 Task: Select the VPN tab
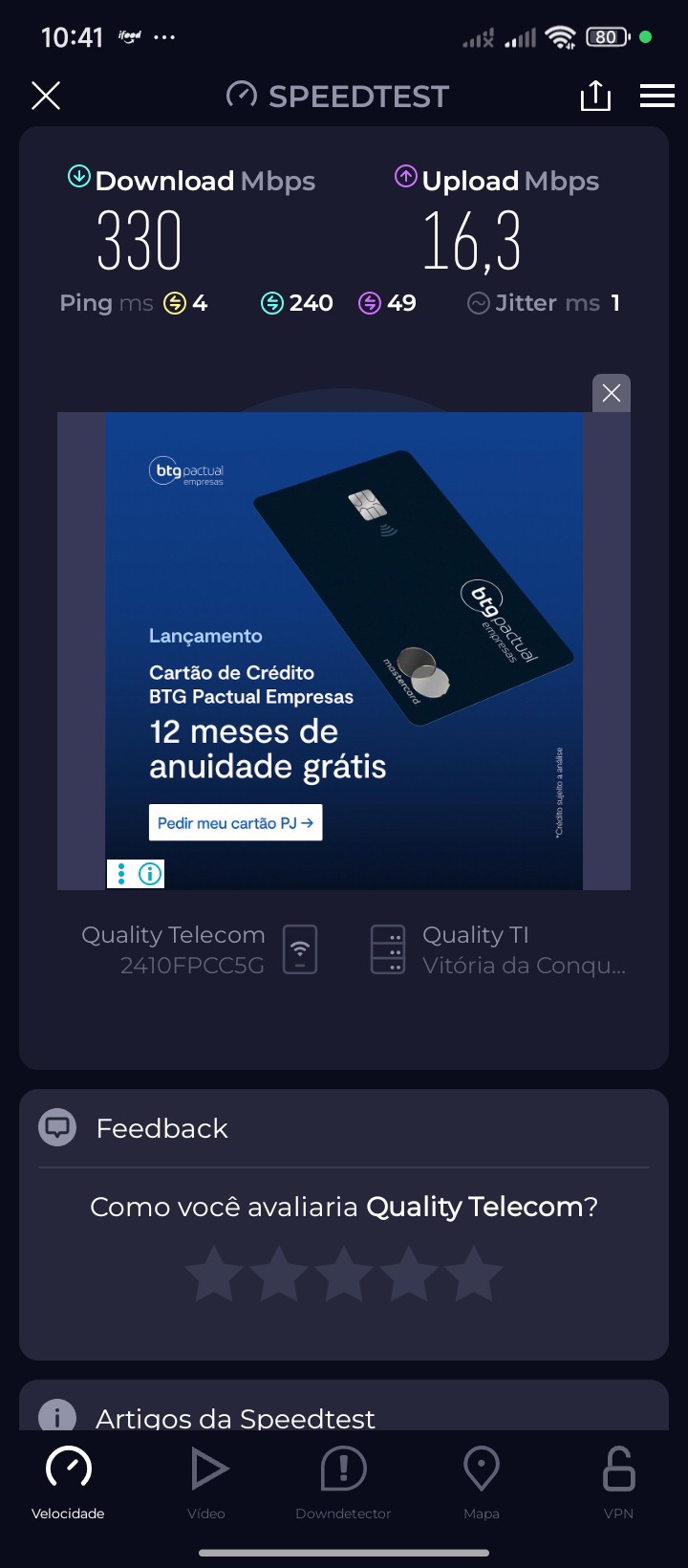(618, 1482)
